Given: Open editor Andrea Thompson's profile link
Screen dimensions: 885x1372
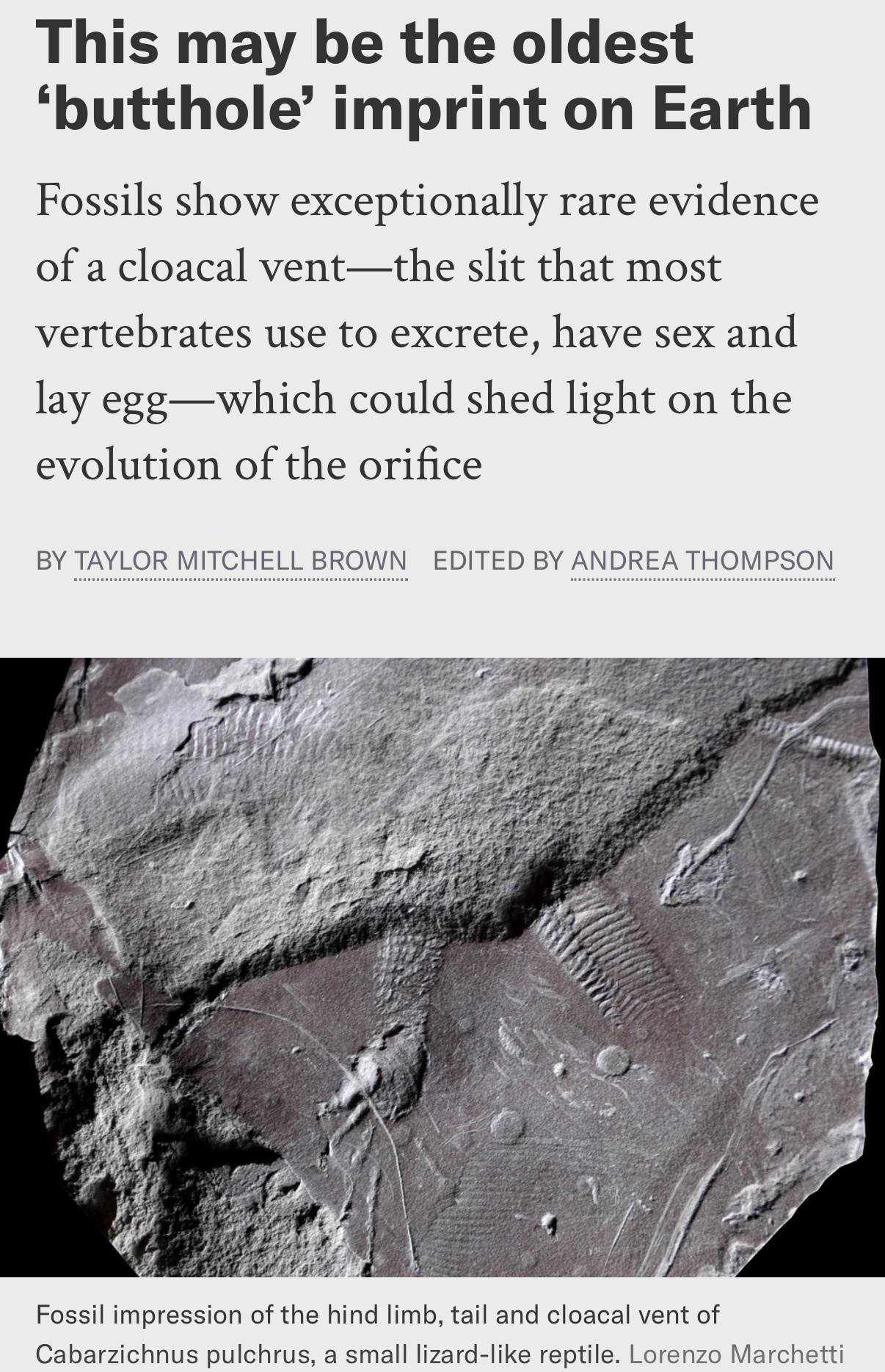Looking at the screenshot, I should [x=702, y=561].
